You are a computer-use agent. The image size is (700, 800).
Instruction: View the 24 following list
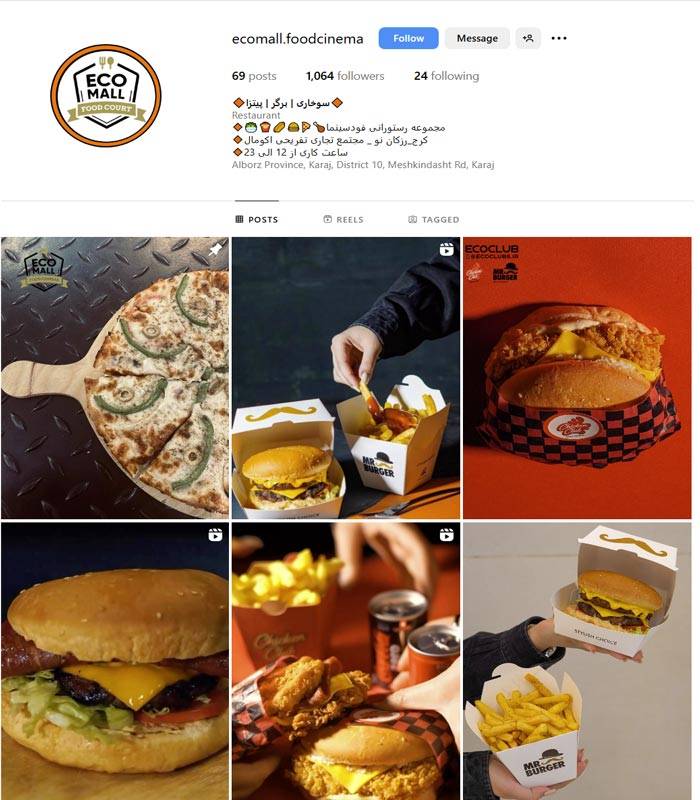tap(446, 76)
